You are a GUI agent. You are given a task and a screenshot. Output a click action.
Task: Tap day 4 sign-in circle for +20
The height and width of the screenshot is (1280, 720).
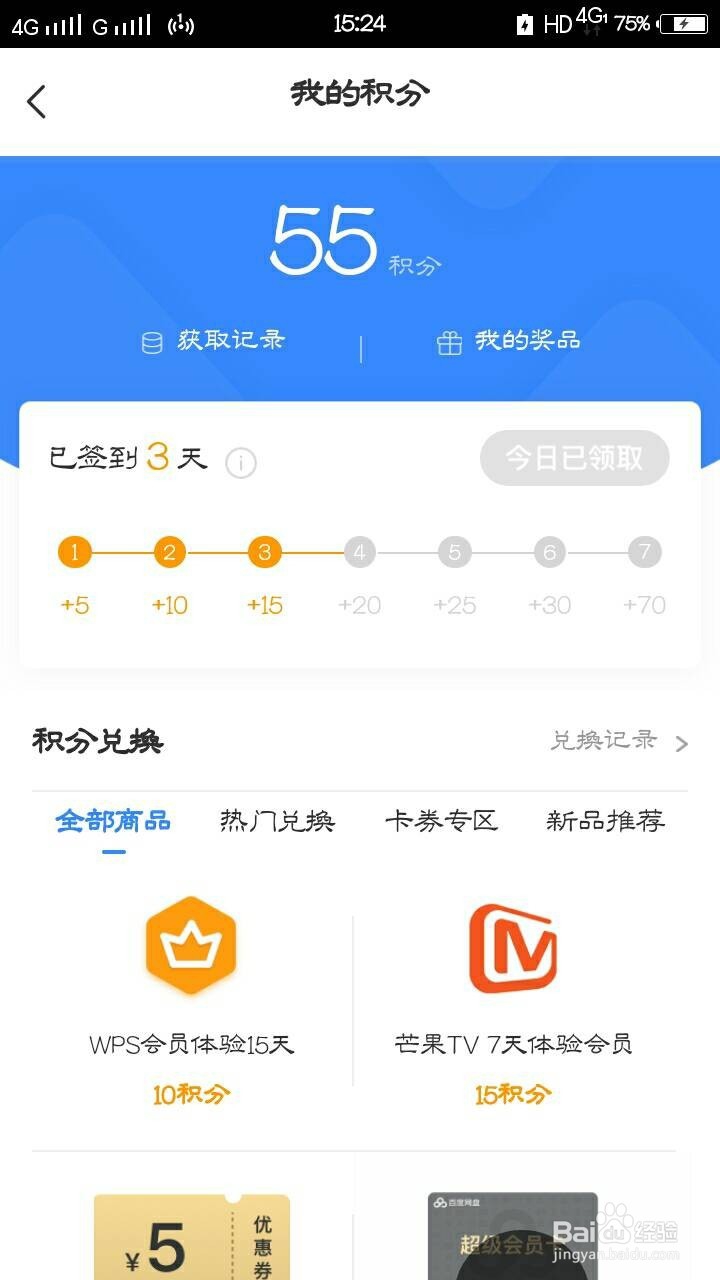click(359, 551)
